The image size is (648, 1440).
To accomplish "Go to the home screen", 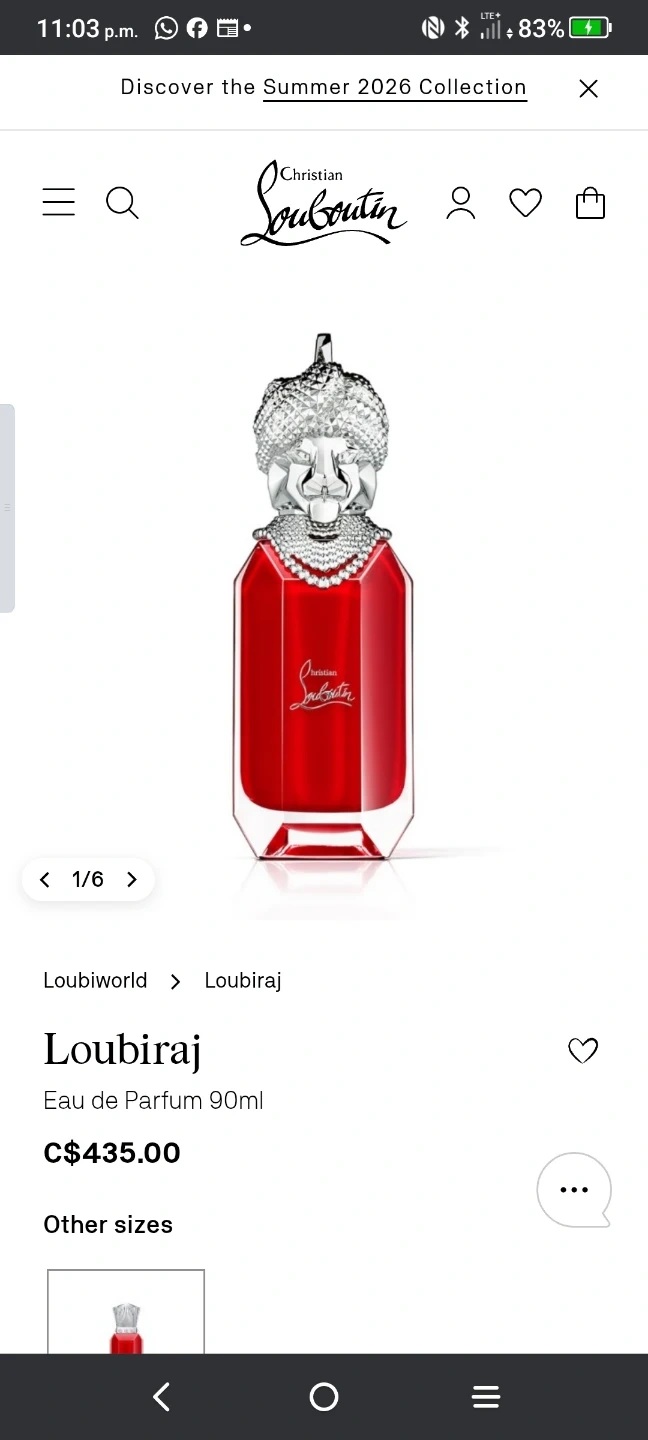I will click(324, 1397).
